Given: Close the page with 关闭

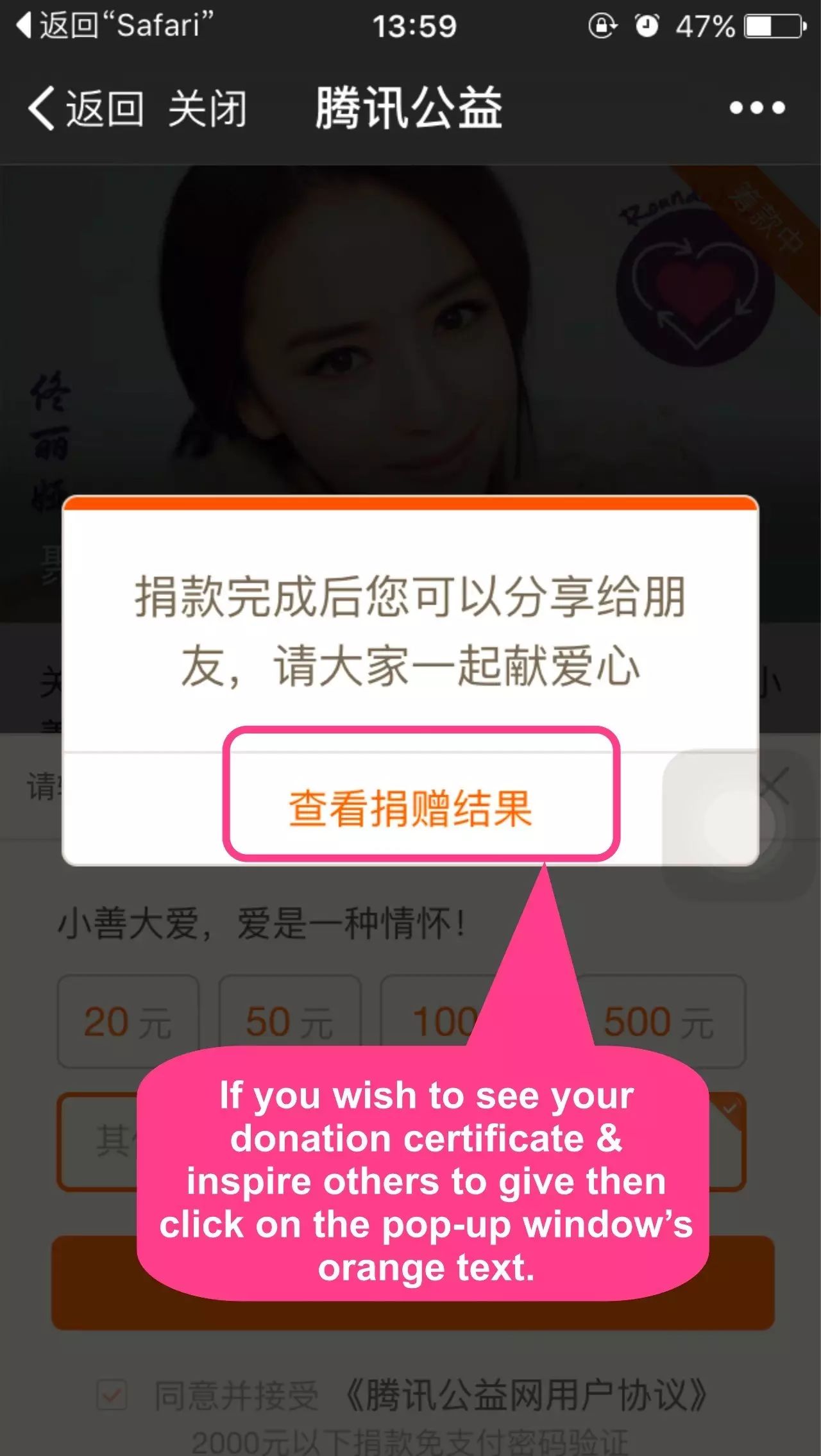Looking at the screenshot, I should click(x=207, y=108).
